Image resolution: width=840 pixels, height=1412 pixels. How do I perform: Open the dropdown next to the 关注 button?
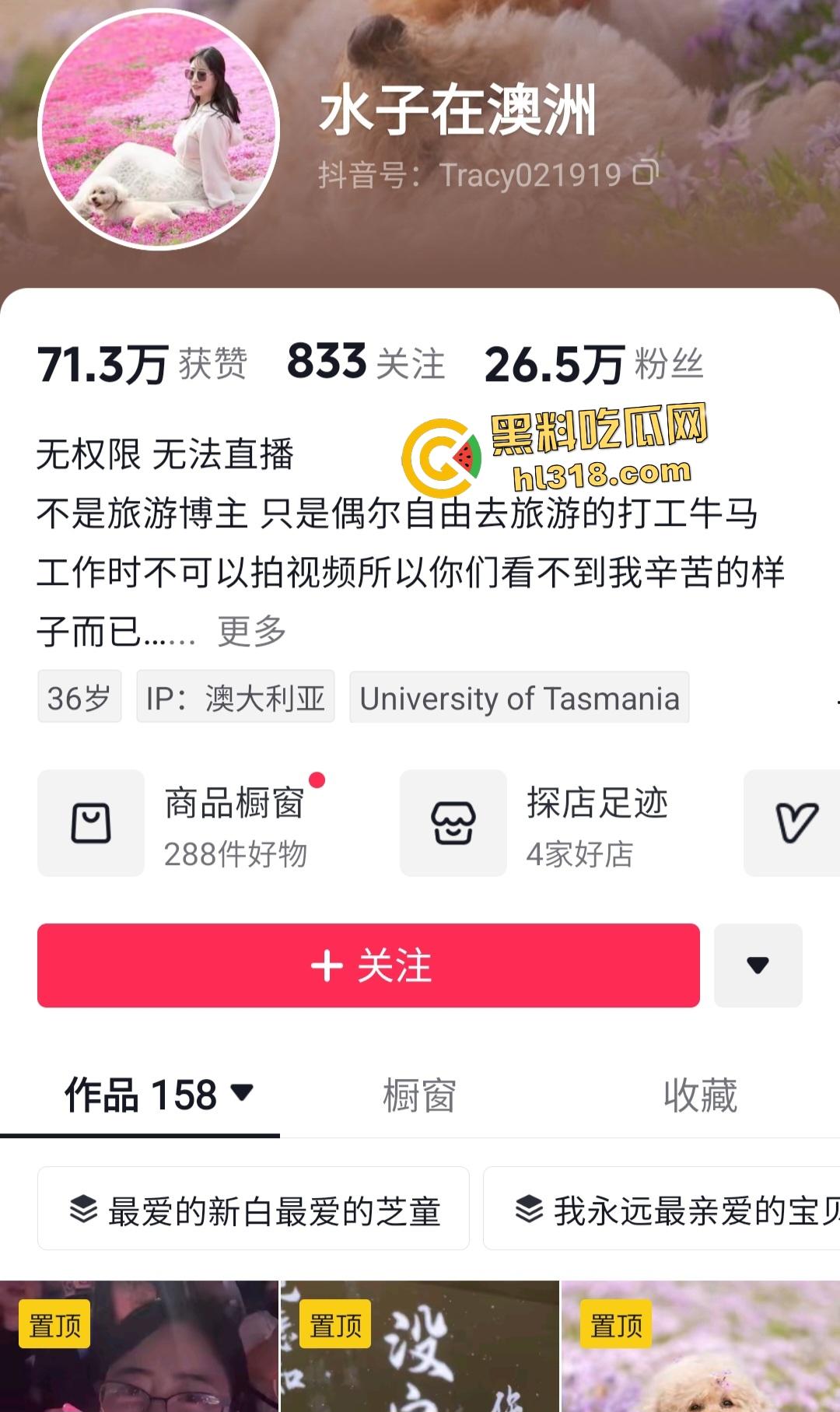759,966
